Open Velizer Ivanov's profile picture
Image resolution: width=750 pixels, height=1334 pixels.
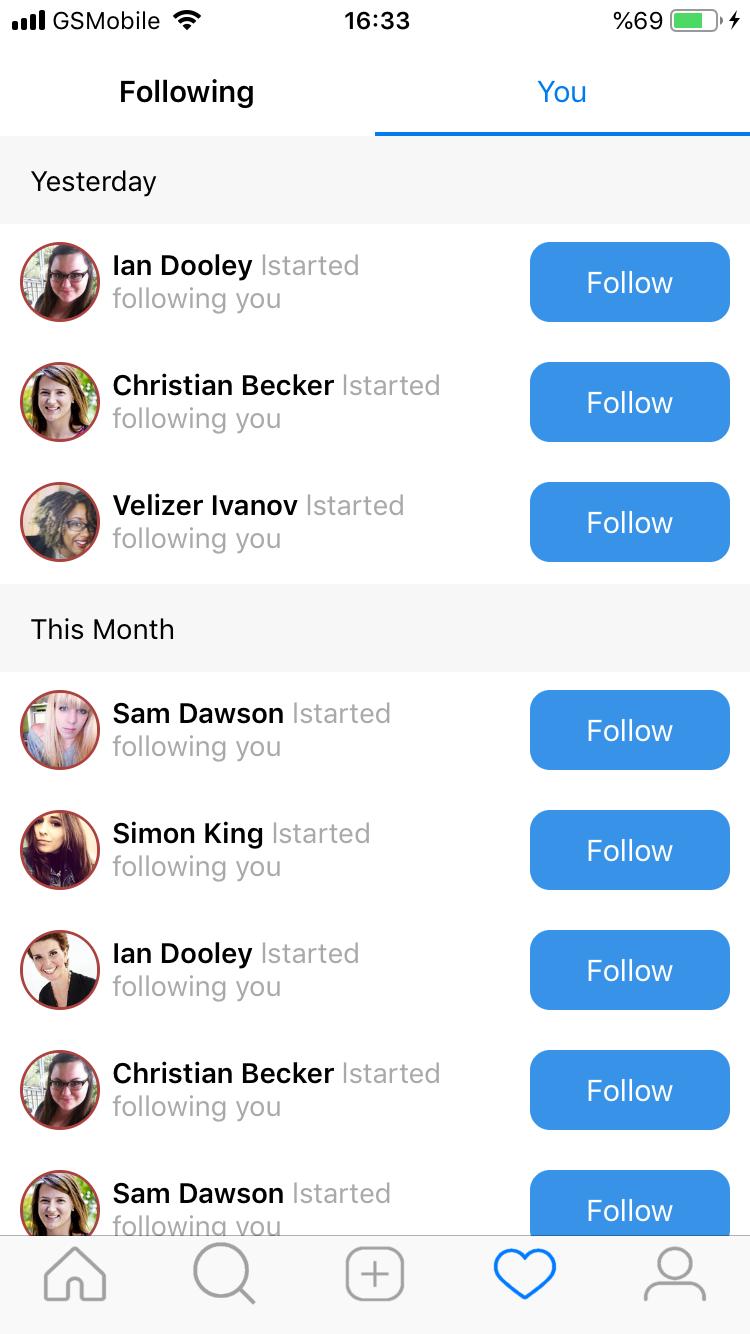point(59,521)
